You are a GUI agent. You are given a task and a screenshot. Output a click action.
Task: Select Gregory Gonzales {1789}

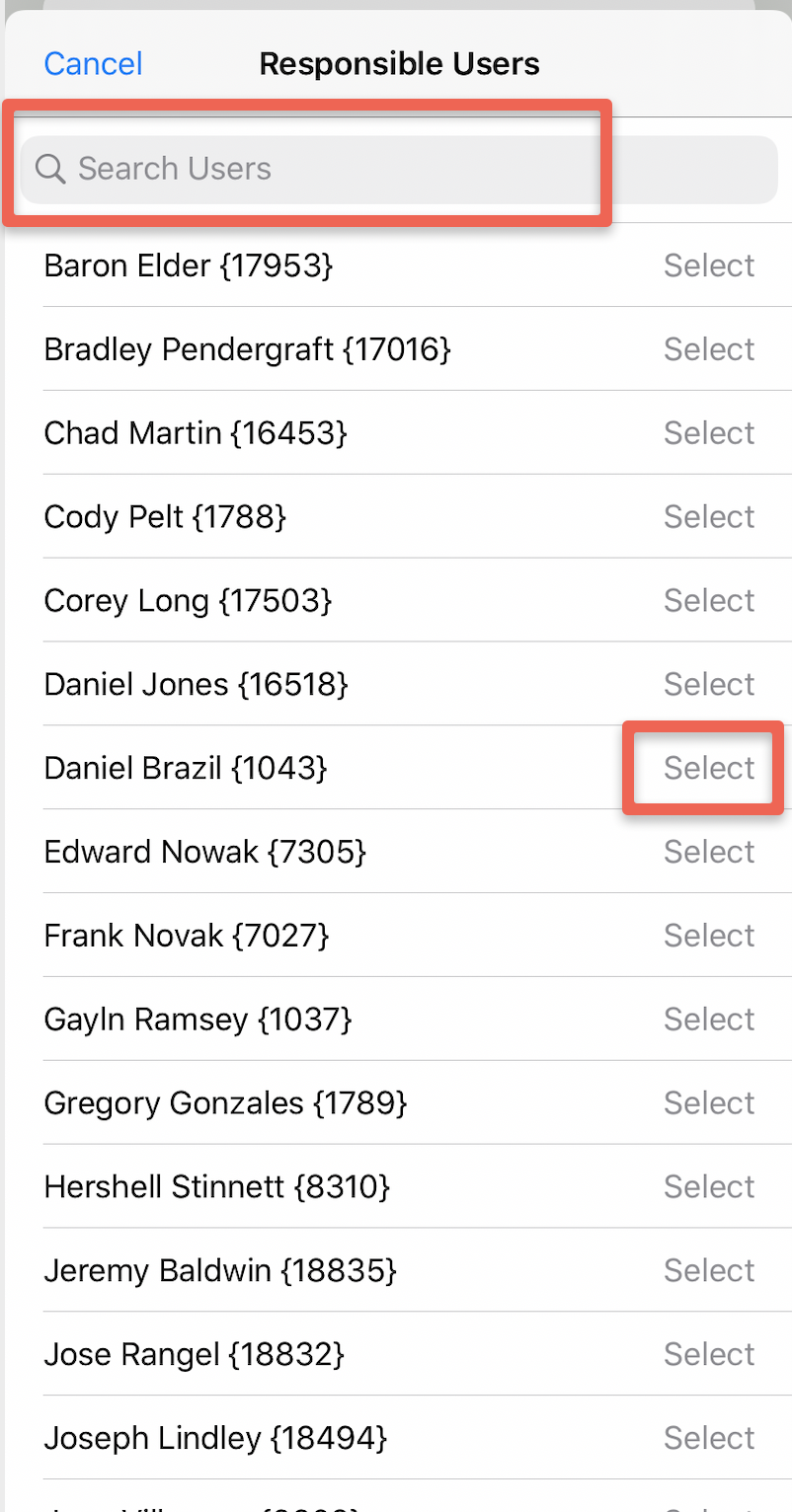point(708,1103)
